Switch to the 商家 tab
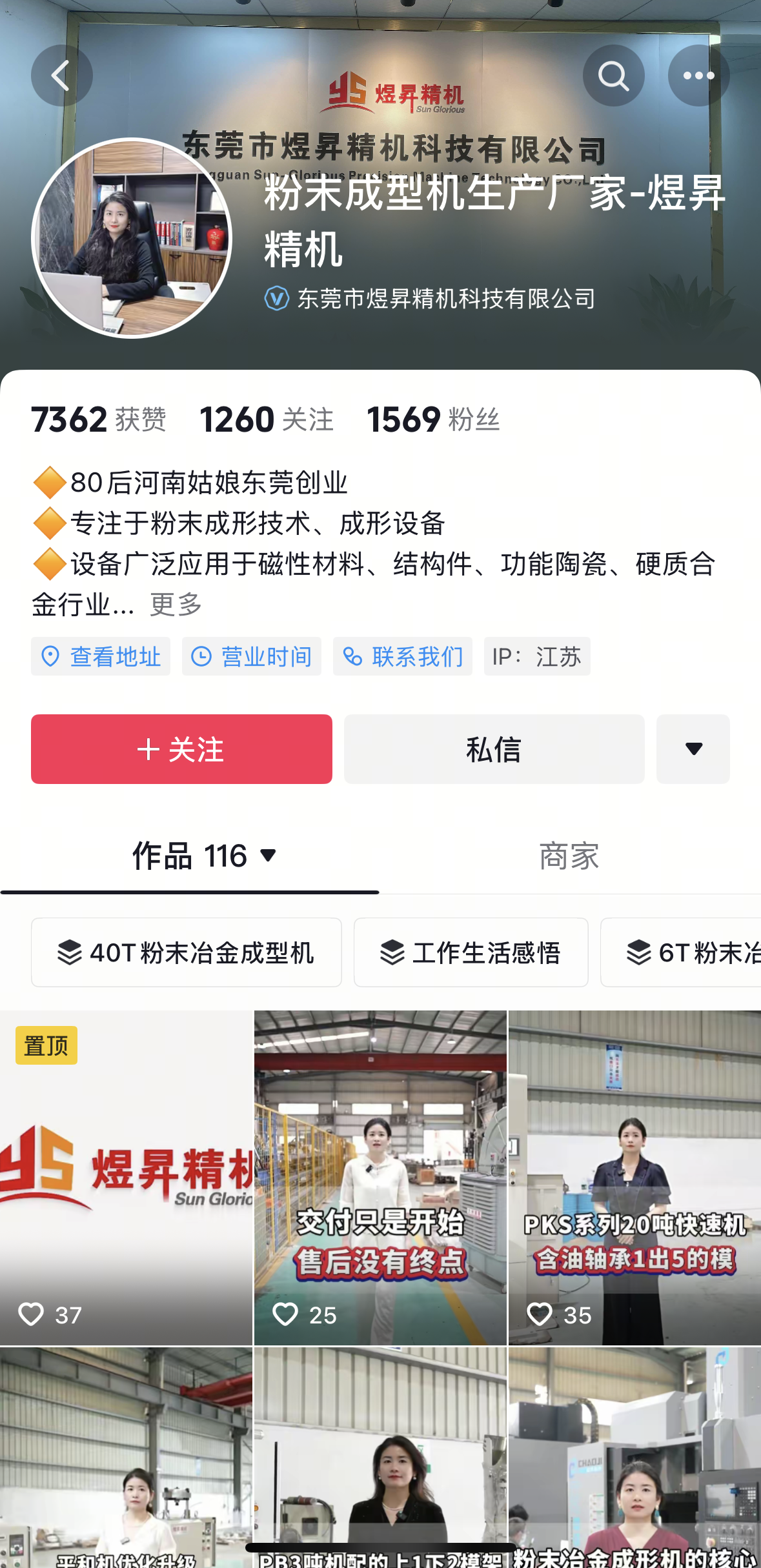The height and width of the screenshot is (1568, 761). click(x=569, y=856)
